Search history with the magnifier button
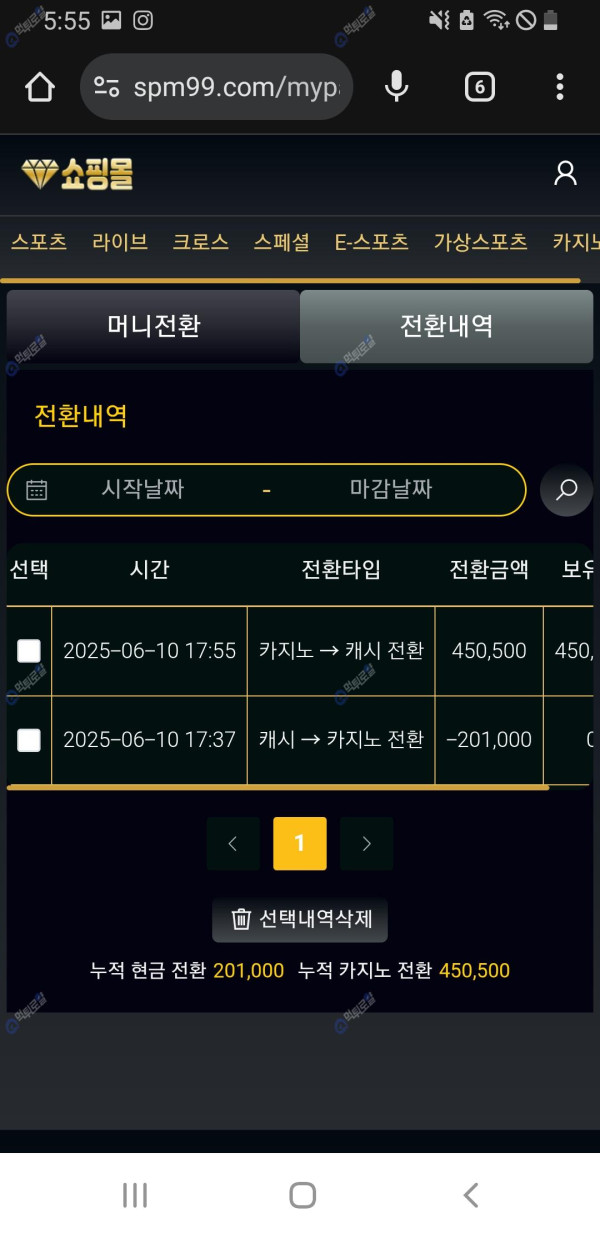Screen dimensions: 600x1233 [566, 489]
